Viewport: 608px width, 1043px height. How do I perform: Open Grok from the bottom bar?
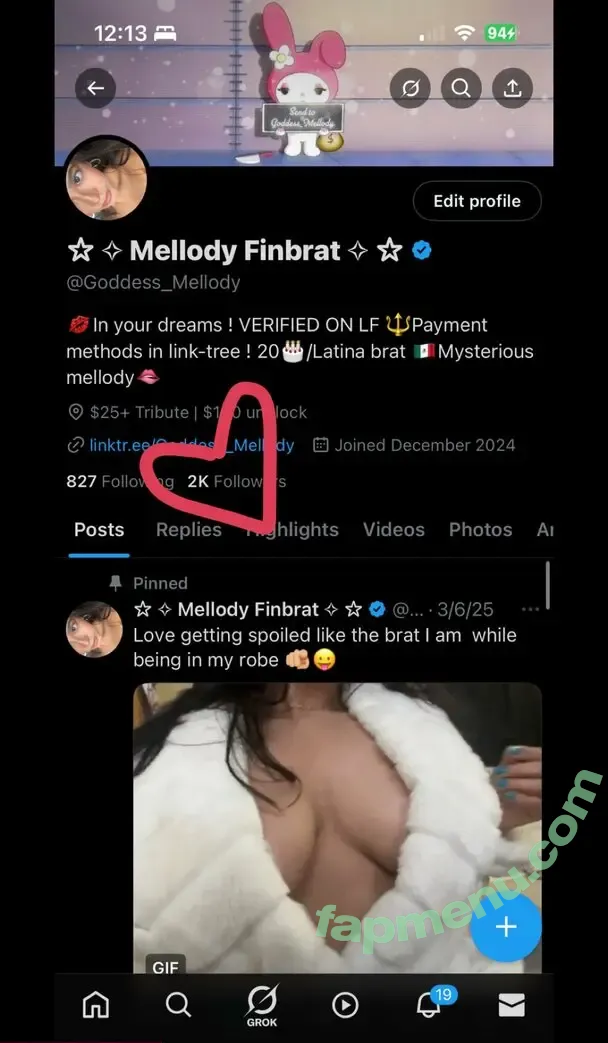261,1004
